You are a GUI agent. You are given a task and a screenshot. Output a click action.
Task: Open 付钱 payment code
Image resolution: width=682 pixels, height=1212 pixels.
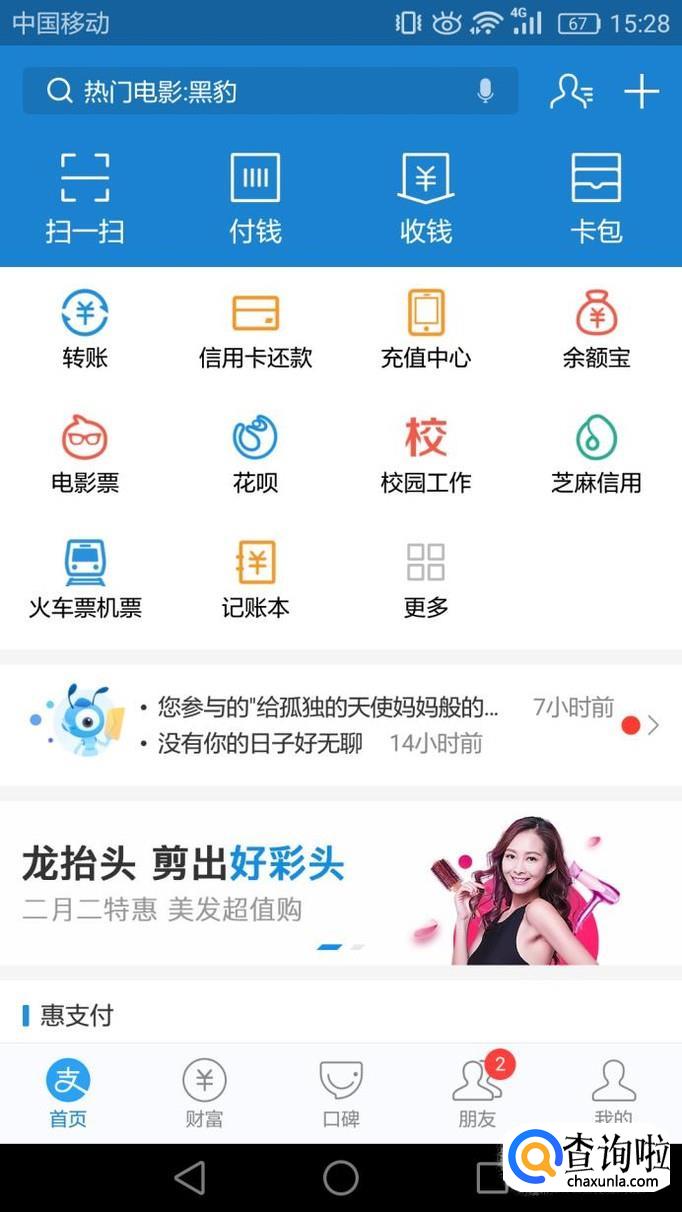255,198
